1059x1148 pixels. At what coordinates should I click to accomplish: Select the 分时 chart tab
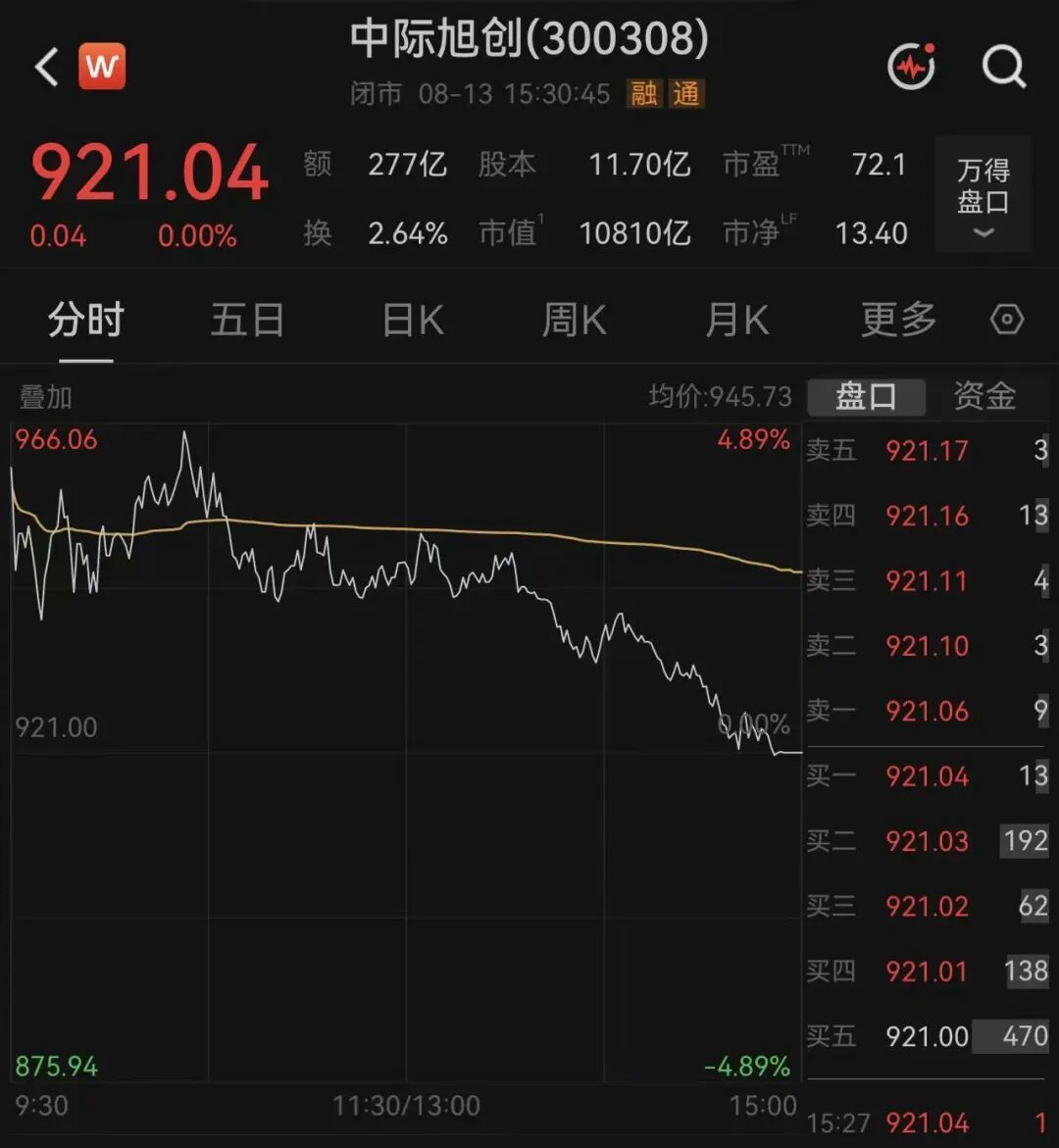tap(85, 320)
